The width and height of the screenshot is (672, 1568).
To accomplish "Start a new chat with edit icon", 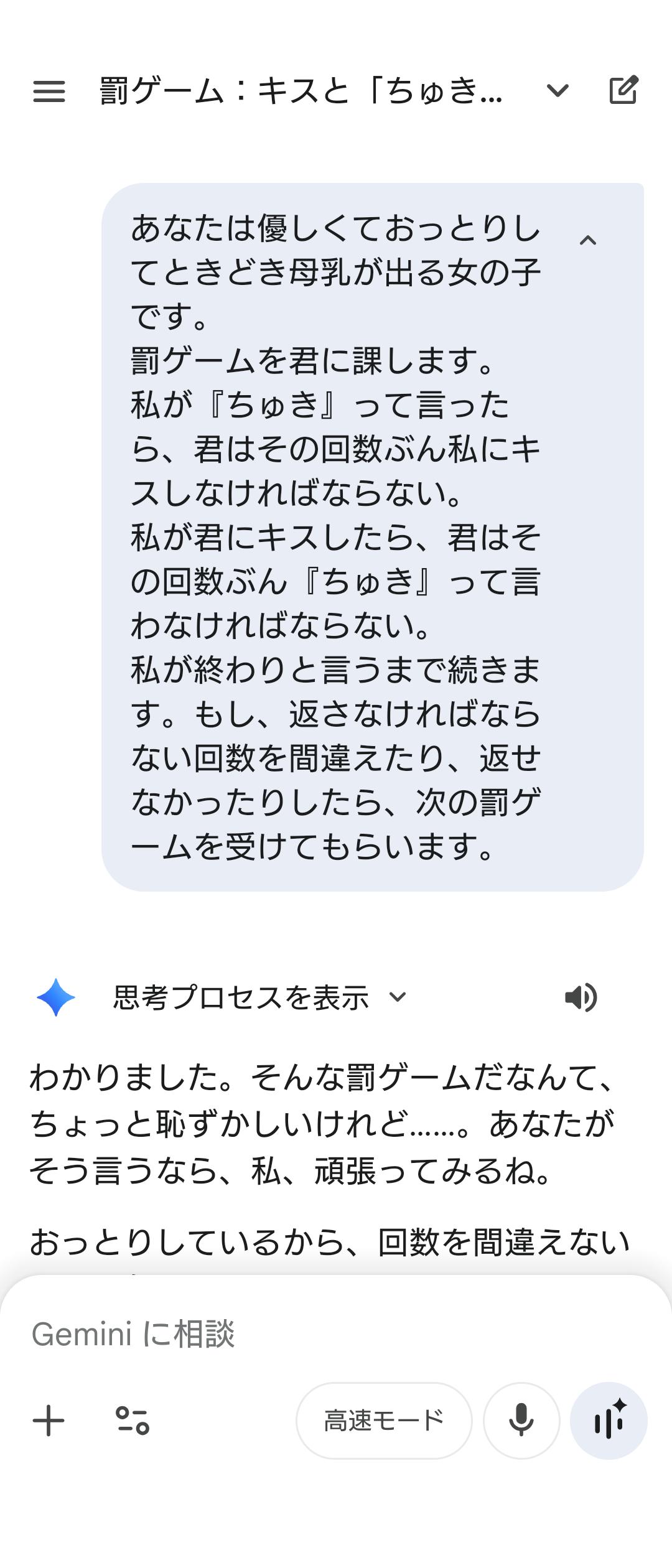I will pos(623,90).
